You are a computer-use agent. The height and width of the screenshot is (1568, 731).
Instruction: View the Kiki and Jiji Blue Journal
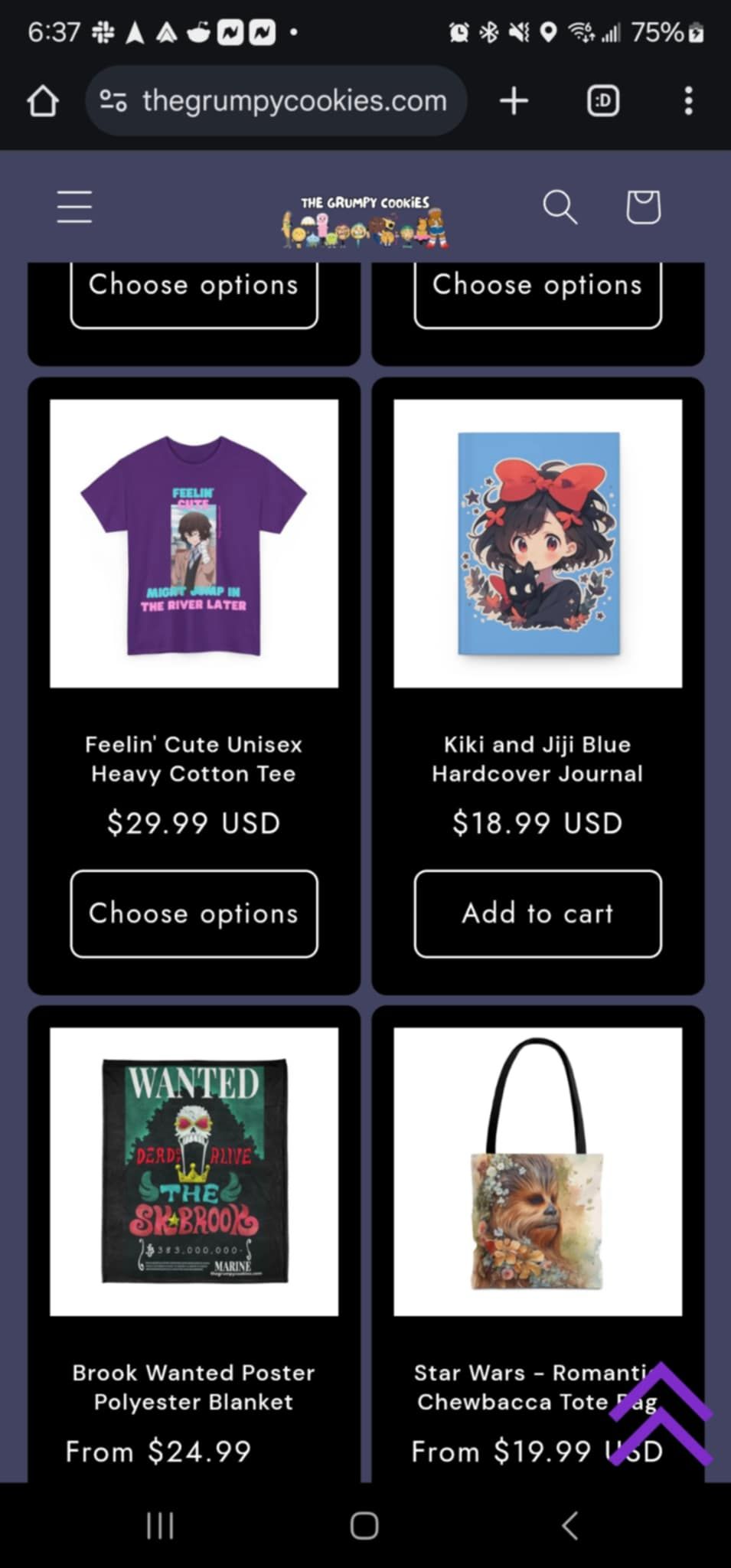[537, 758]
